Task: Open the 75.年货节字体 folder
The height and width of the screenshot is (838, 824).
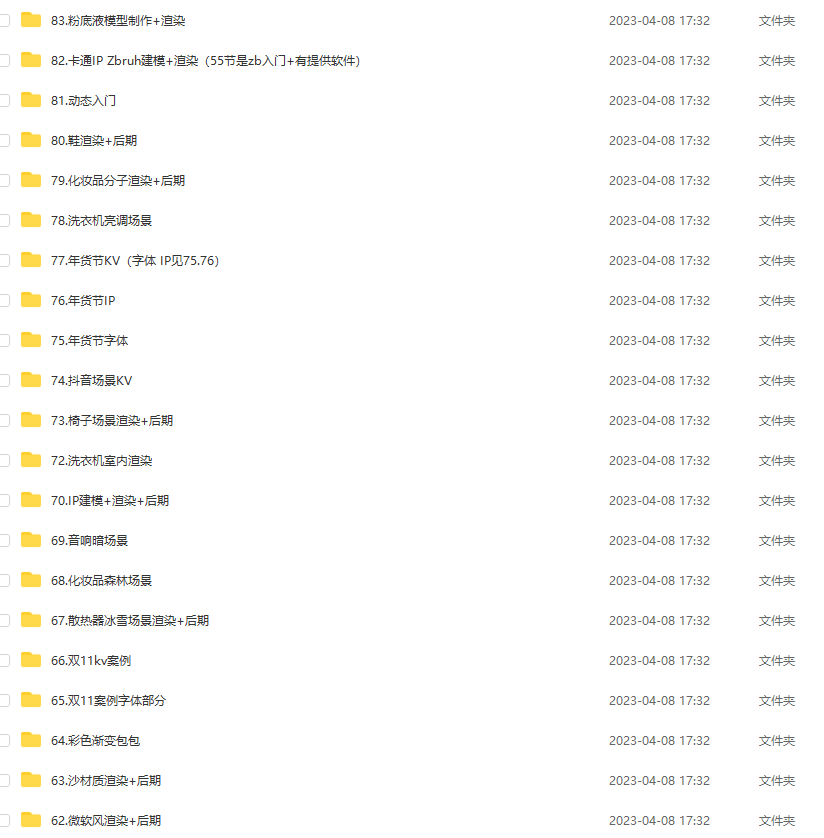Action: (89, 340)
